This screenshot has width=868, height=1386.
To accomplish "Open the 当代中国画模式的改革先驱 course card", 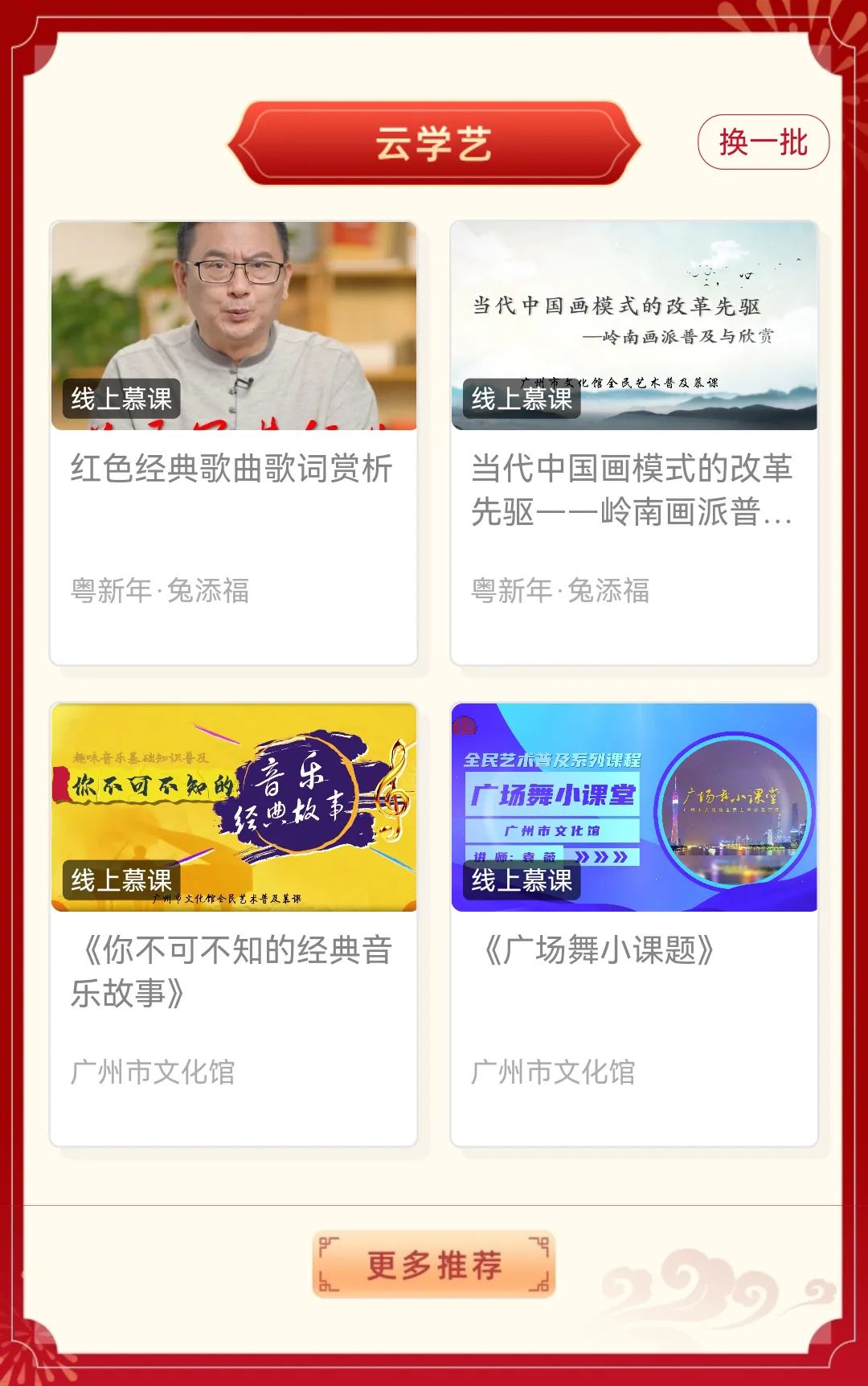I will 633,443.
